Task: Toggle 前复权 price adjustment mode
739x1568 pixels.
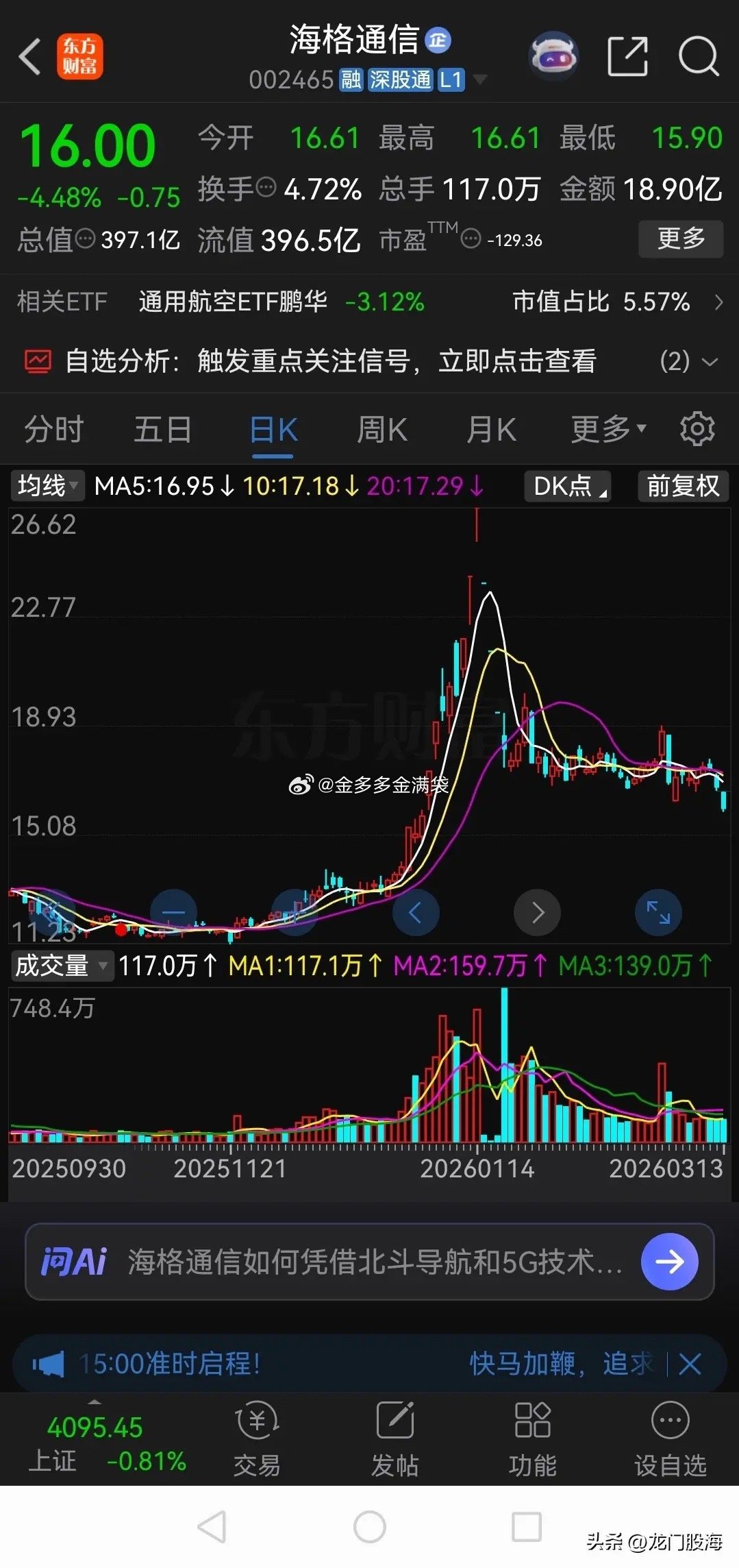Action: tap(682, 486)
